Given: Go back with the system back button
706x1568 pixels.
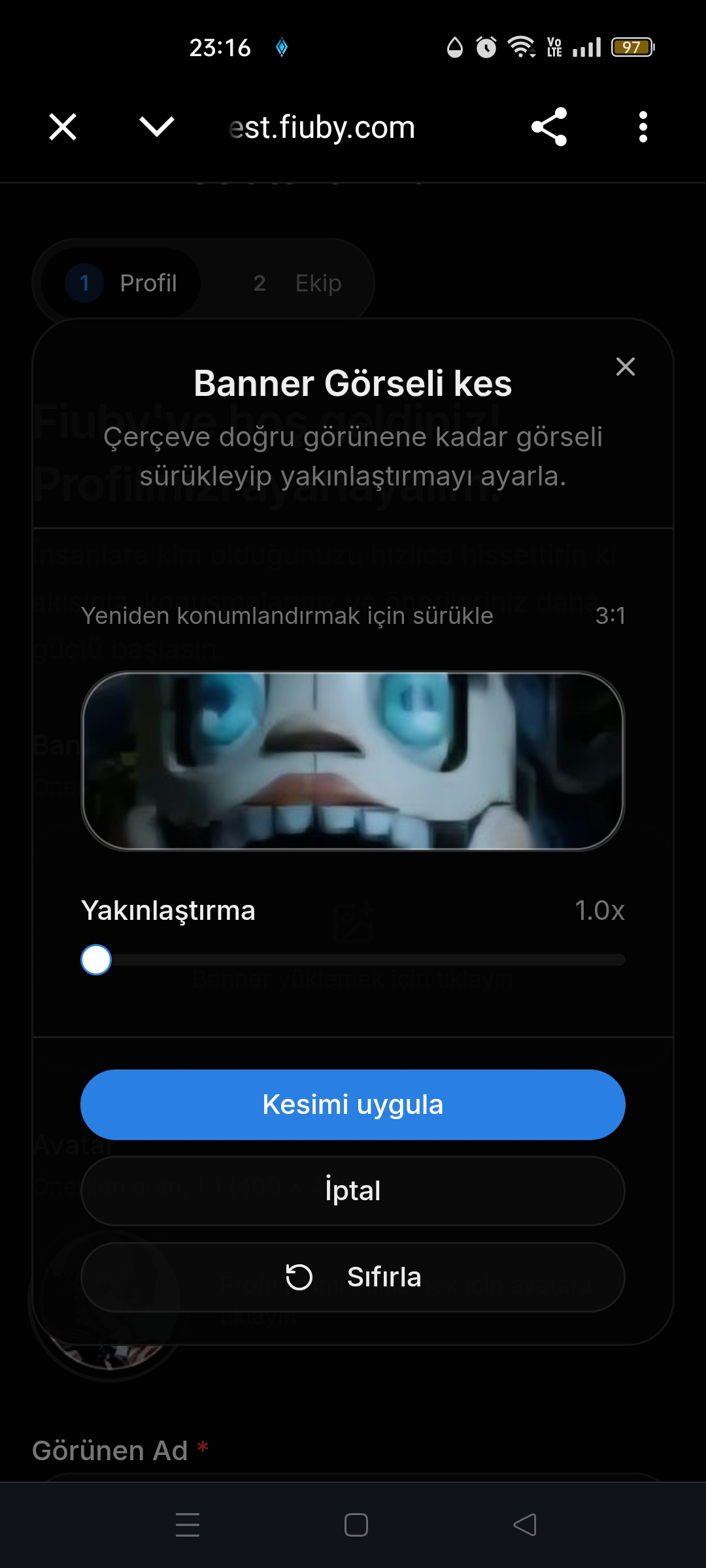Looking at the screenshot, I should (525, 1525).
